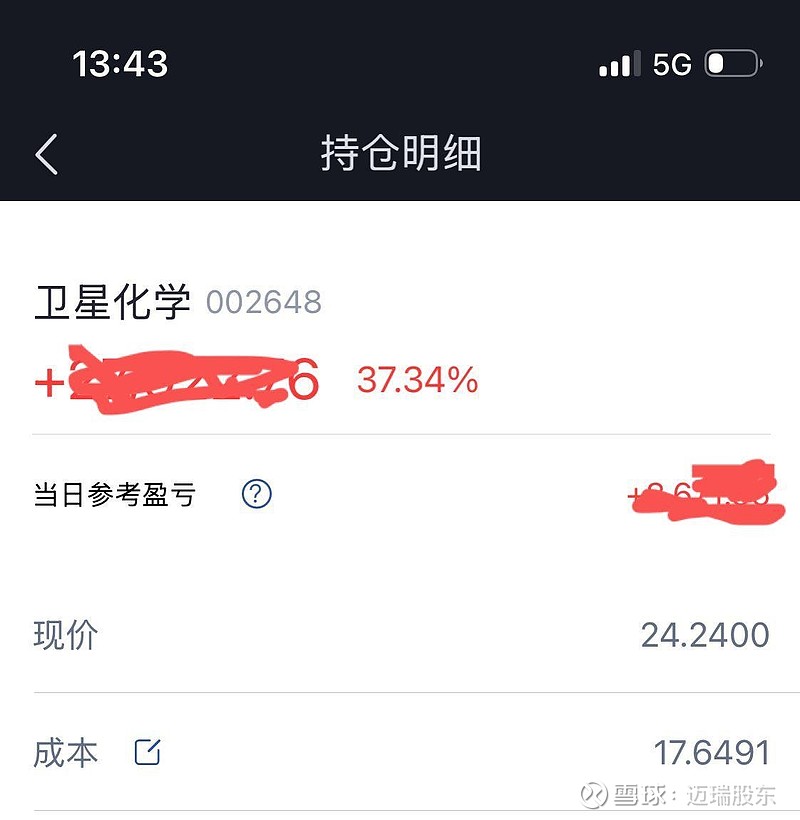
Task: Tap the red daily profit figure
Action: (700, 492)
